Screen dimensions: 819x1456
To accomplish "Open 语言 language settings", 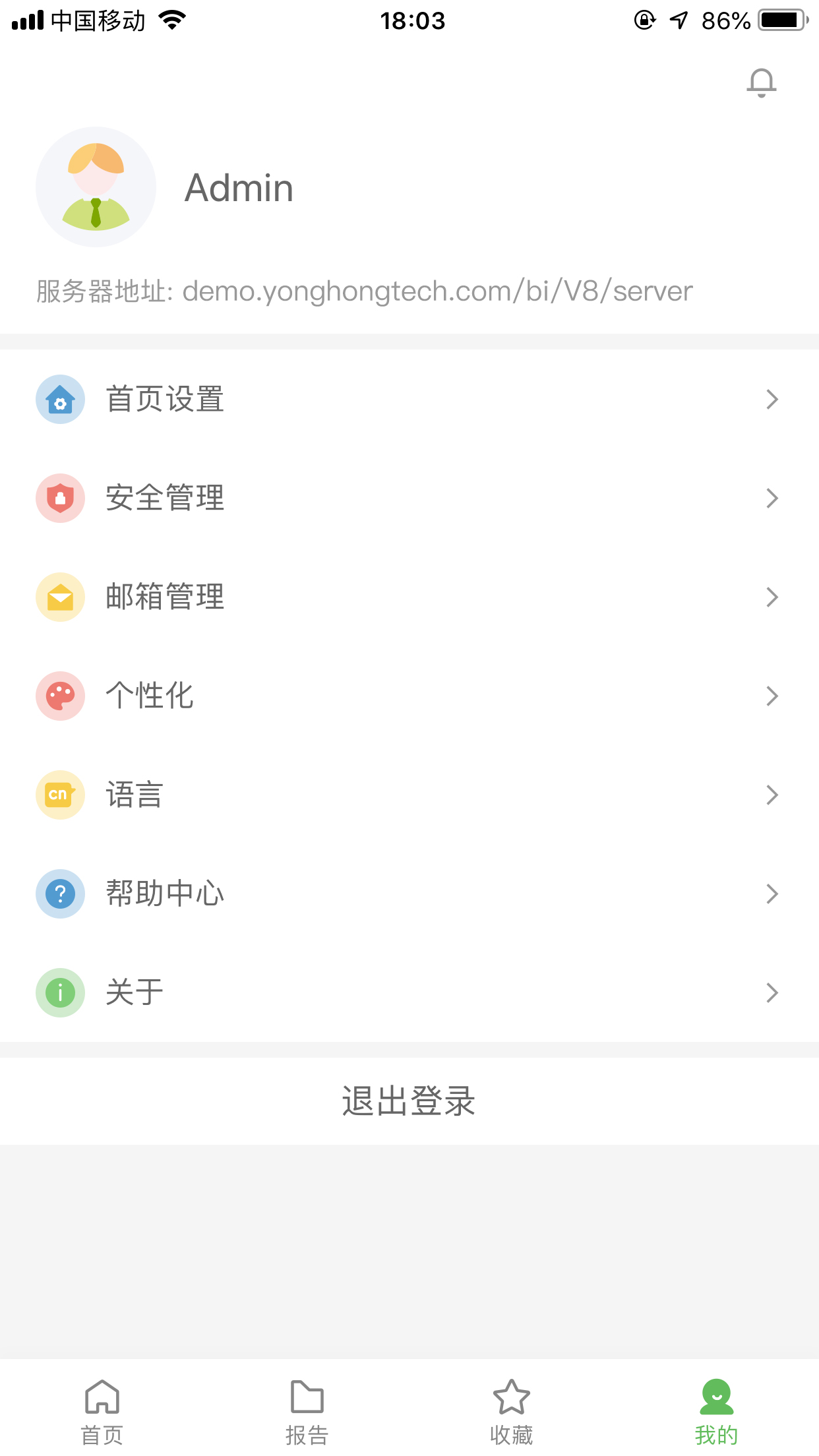I will click(409, 795).
